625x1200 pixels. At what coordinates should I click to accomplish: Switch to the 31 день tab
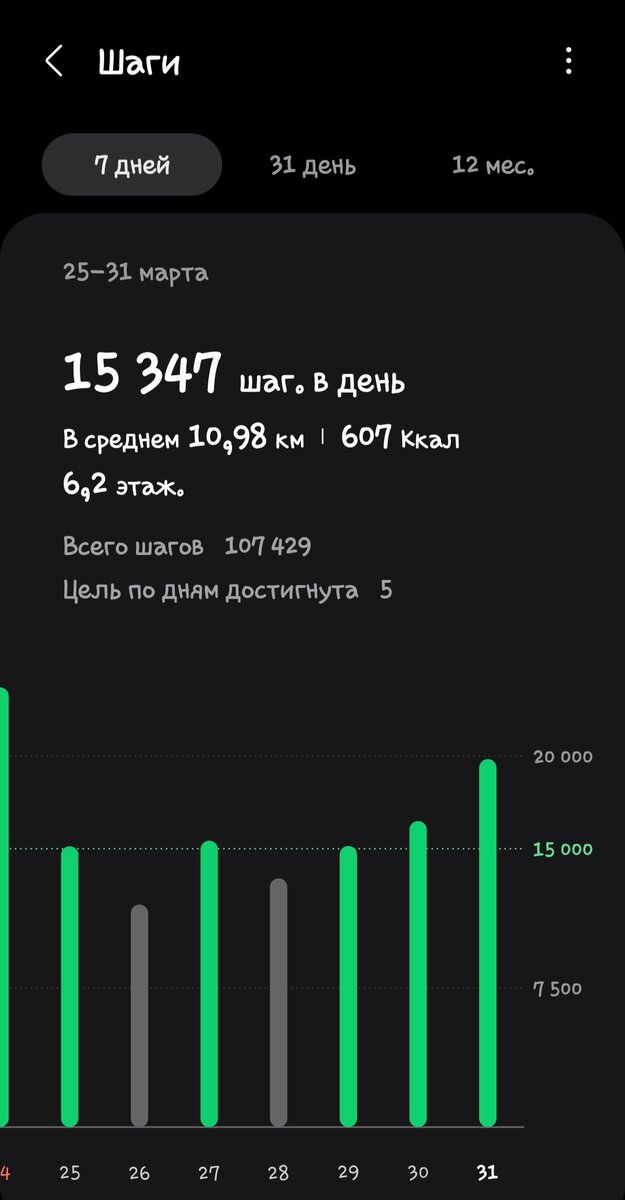(x=312, y=165)
